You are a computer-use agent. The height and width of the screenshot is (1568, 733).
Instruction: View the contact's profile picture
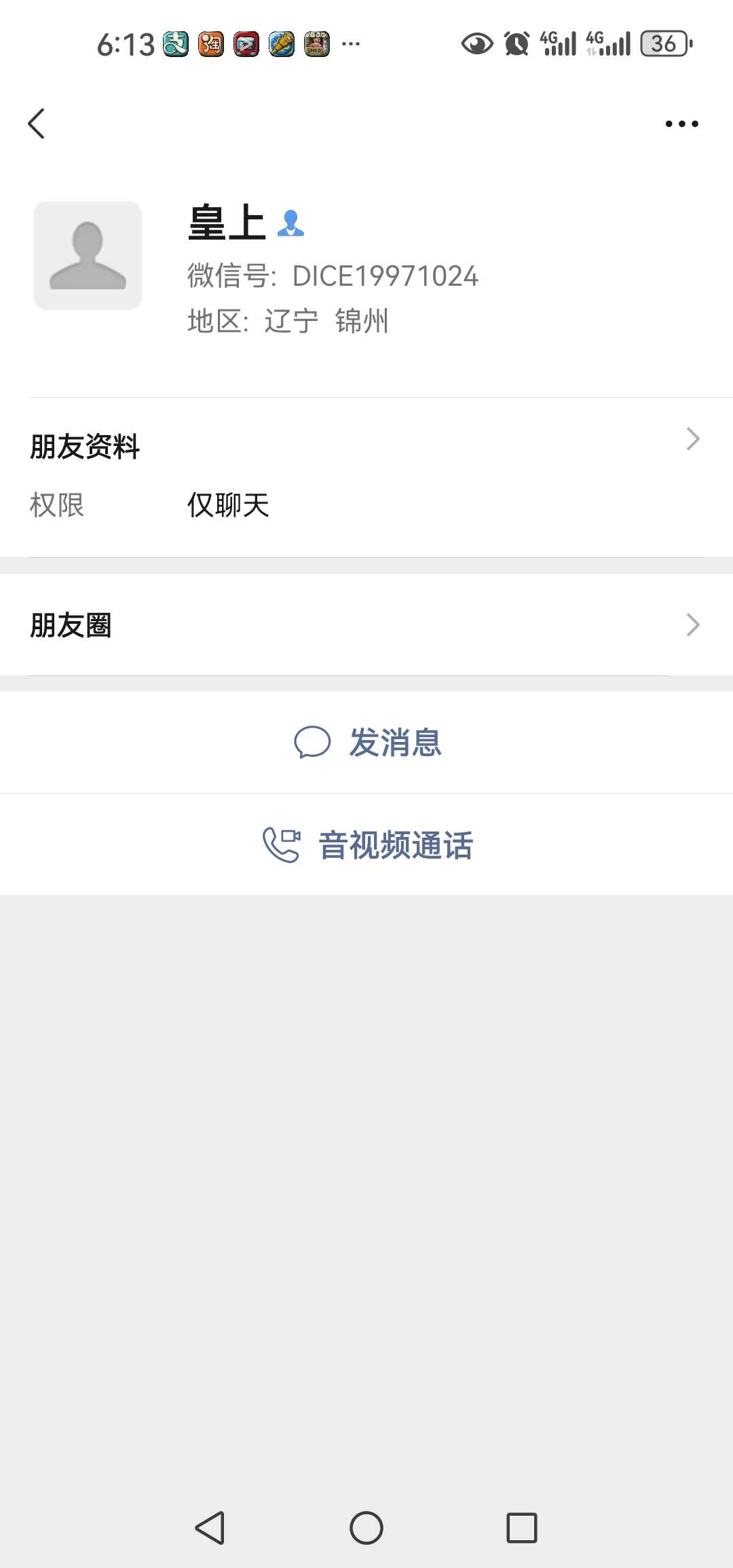click(88, 255)
